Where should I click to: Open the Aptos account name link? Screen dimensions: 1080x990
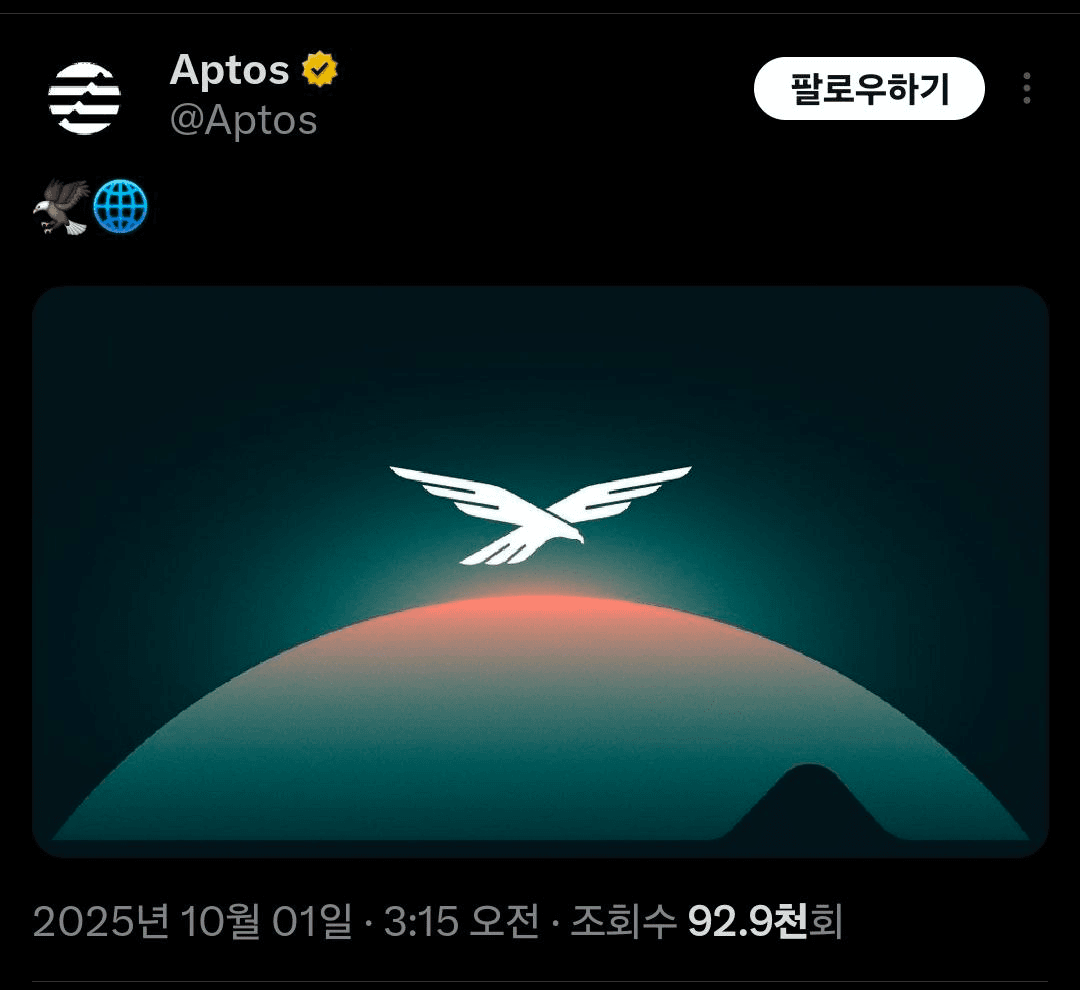click(229, 70)
